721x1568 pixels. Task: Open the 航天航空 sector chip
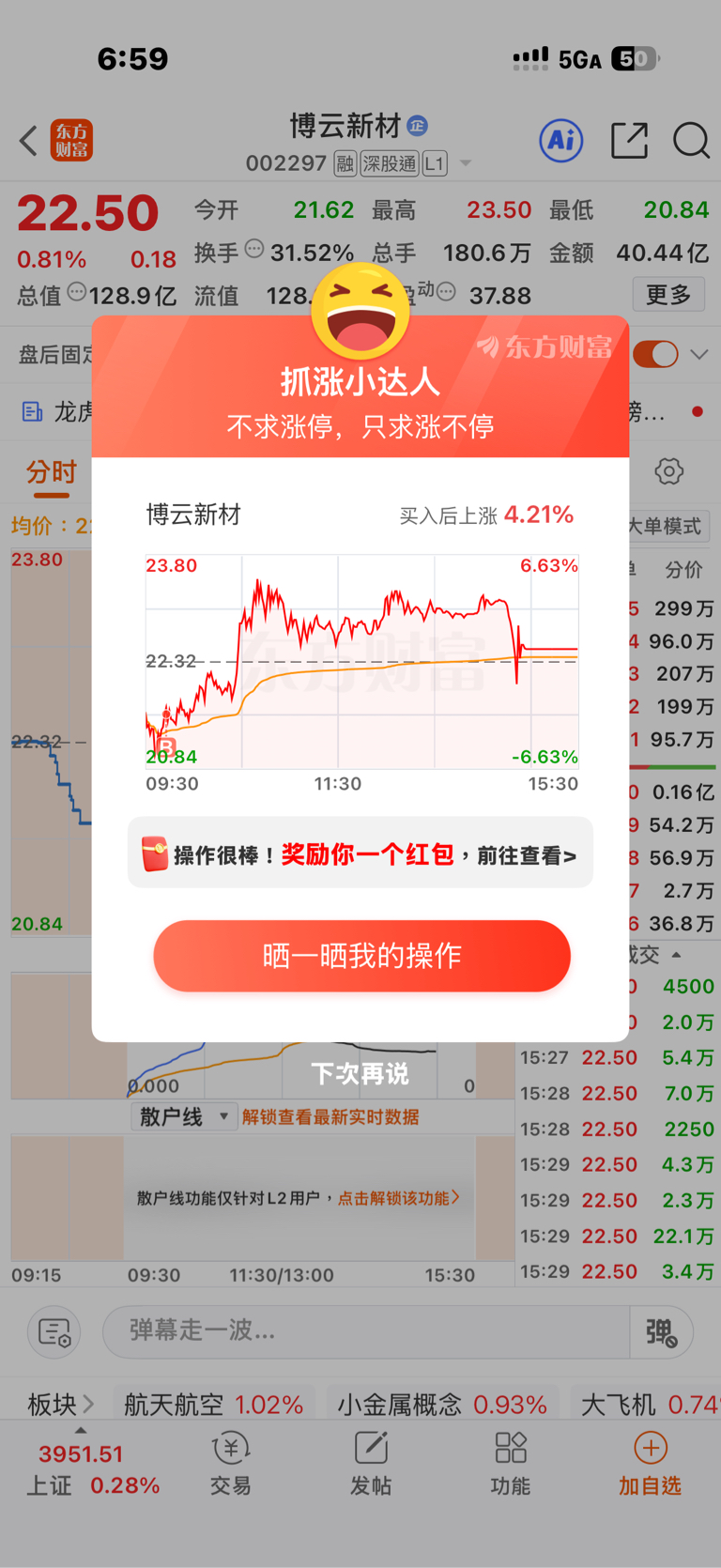[214, 1404]
